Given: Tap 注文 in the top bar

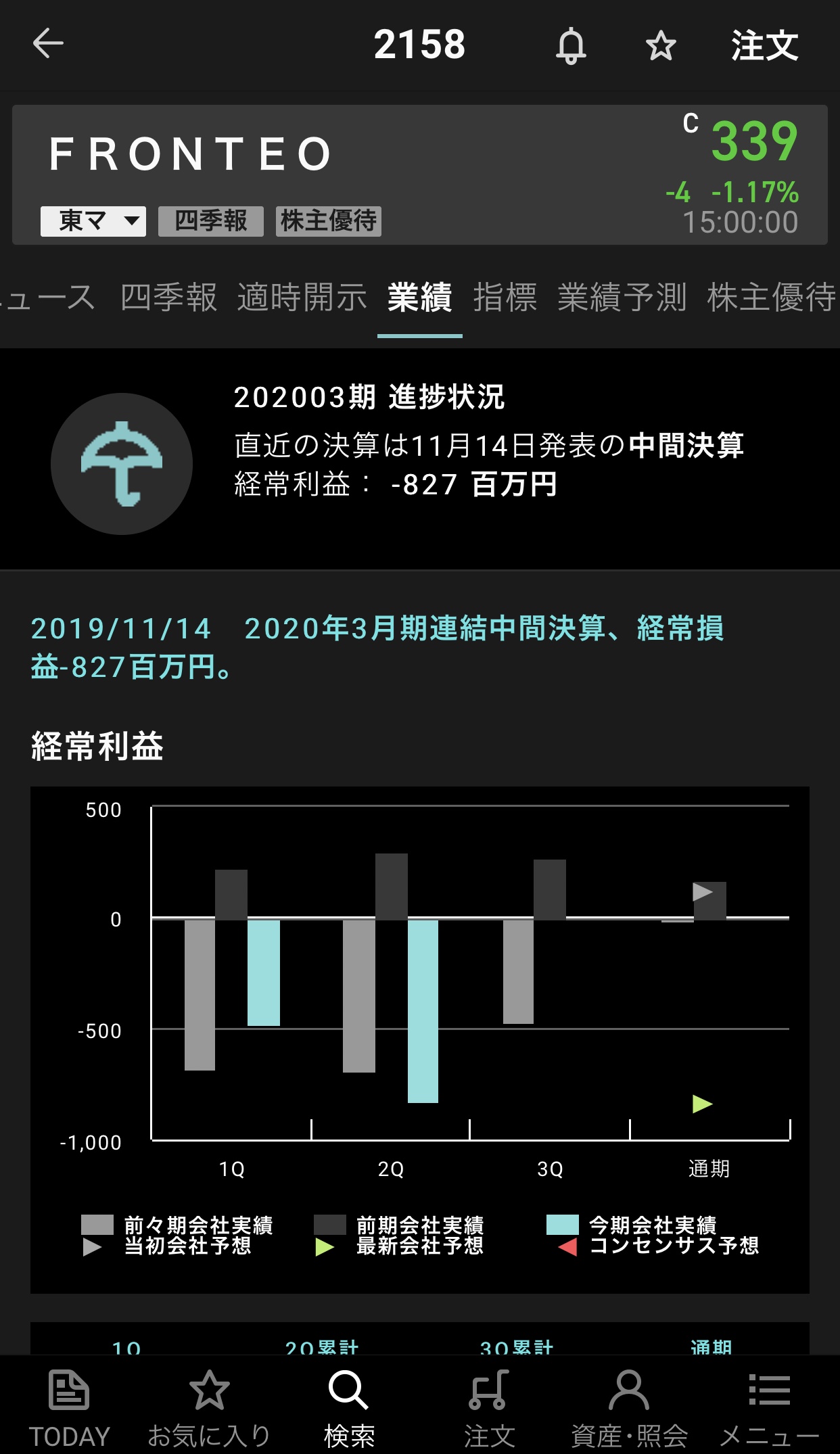Looking at the screenshot, I should point(764,45).
